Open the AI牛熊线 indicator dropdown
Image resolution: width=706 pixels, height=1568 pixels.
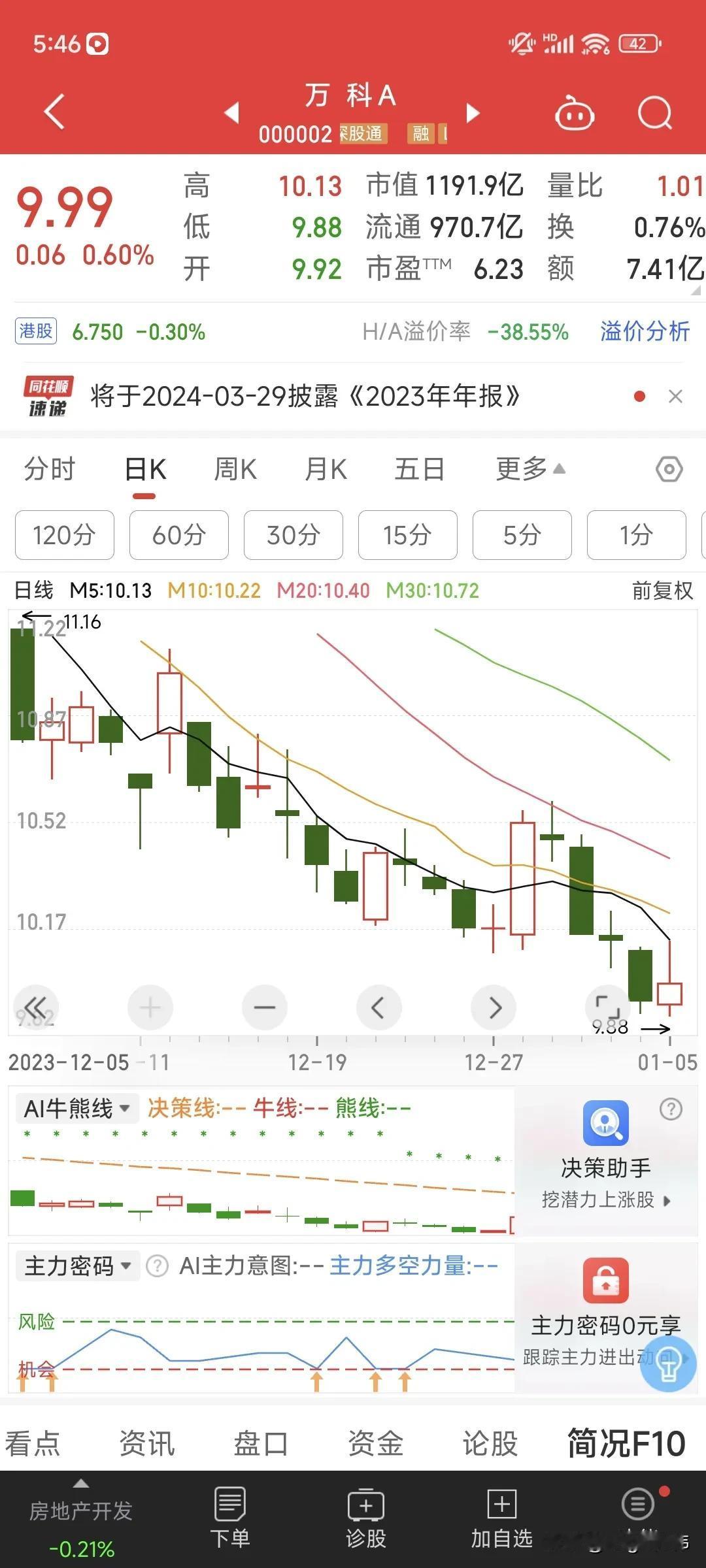tap(77, 1109)
